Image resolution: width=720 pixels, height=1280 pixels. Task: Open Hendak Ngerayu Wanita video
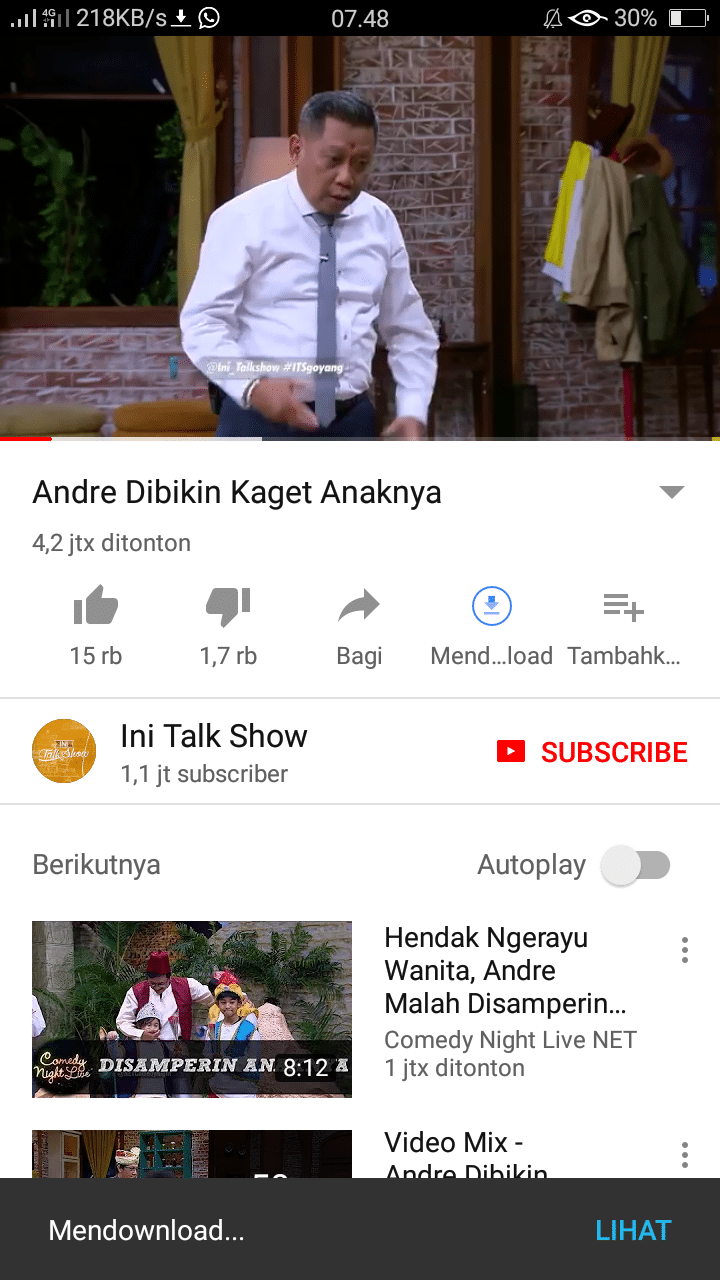192,1008
